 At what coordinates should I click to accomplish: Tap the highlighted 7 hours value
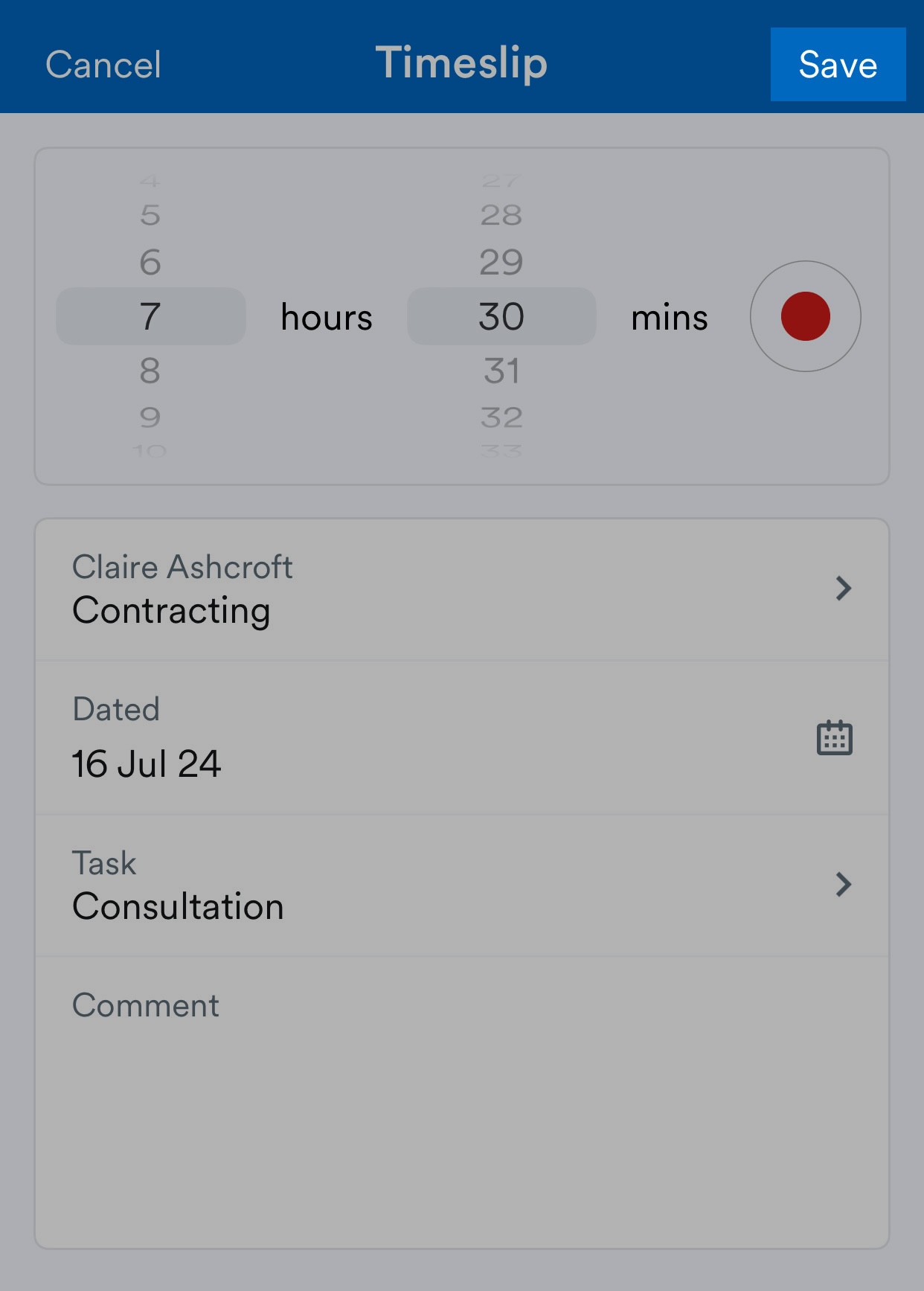click(150, 316)
